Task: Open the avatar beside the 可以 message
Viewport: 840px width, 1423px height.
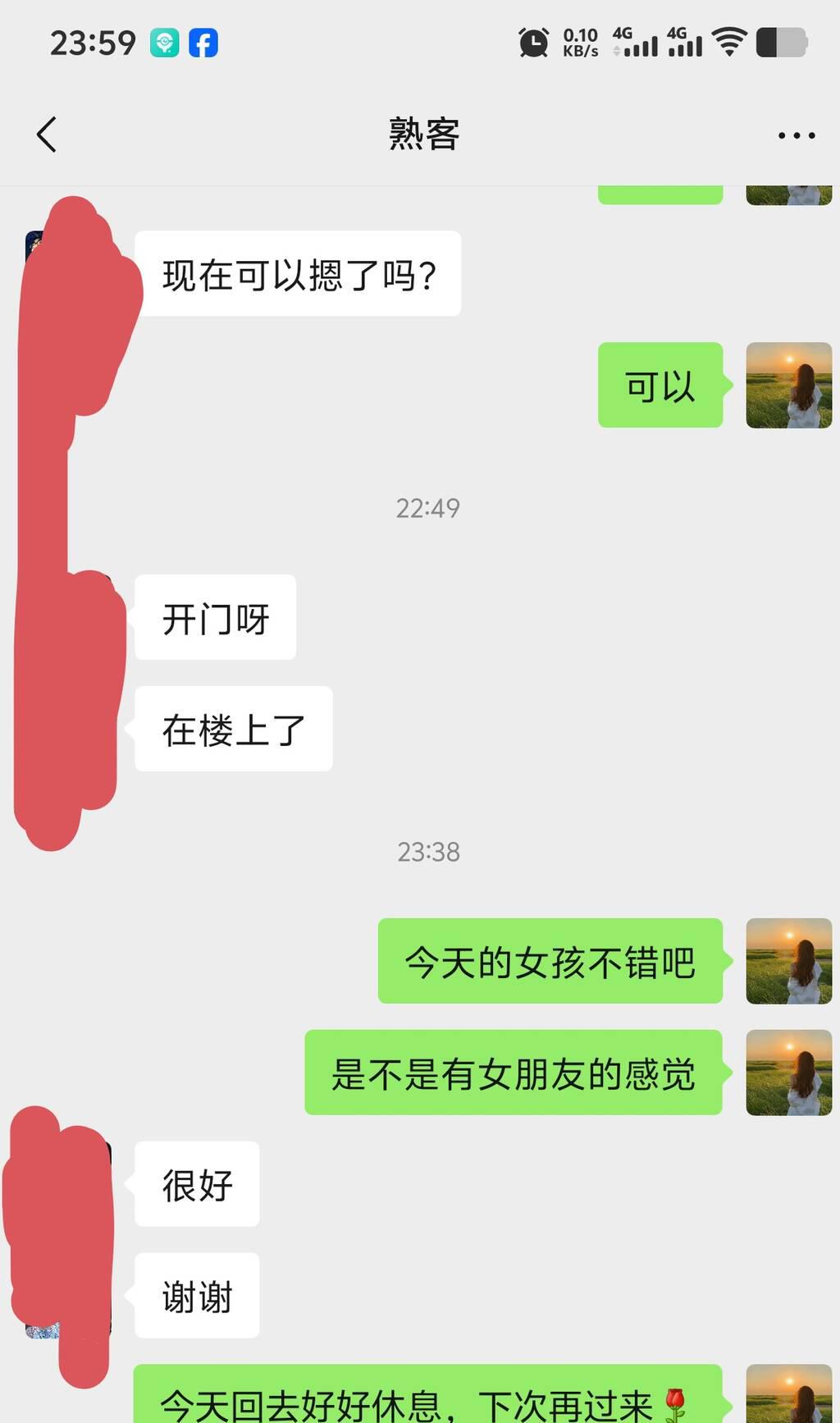Action: [x=788, y=385]
